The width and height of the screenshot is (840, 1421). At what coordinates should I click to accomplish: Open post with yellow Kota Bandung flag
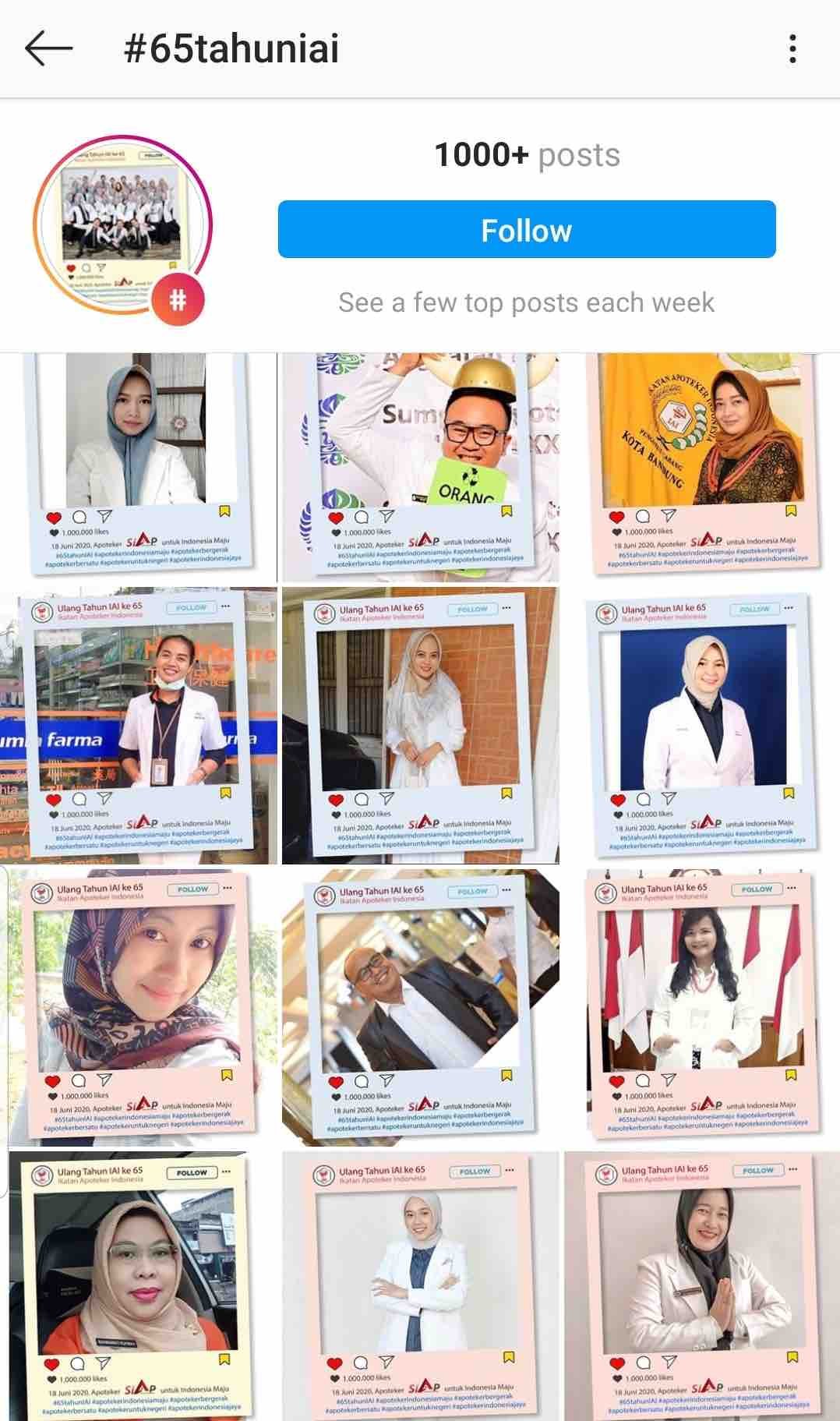pos(701,467)
